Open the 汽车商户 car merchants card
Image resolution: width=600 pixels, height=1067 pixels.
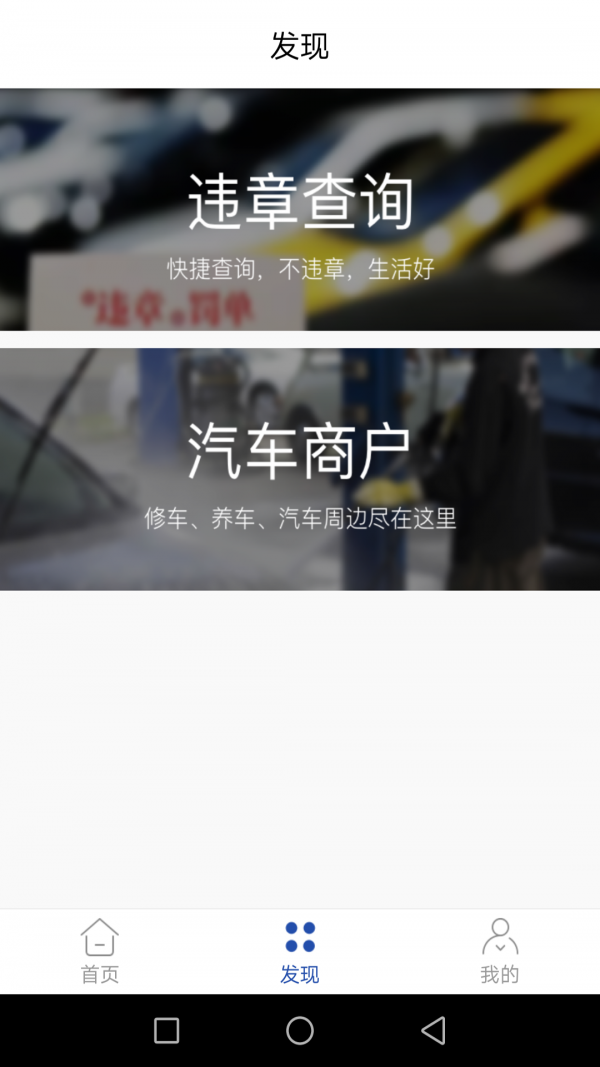click(x=300, y=470)
